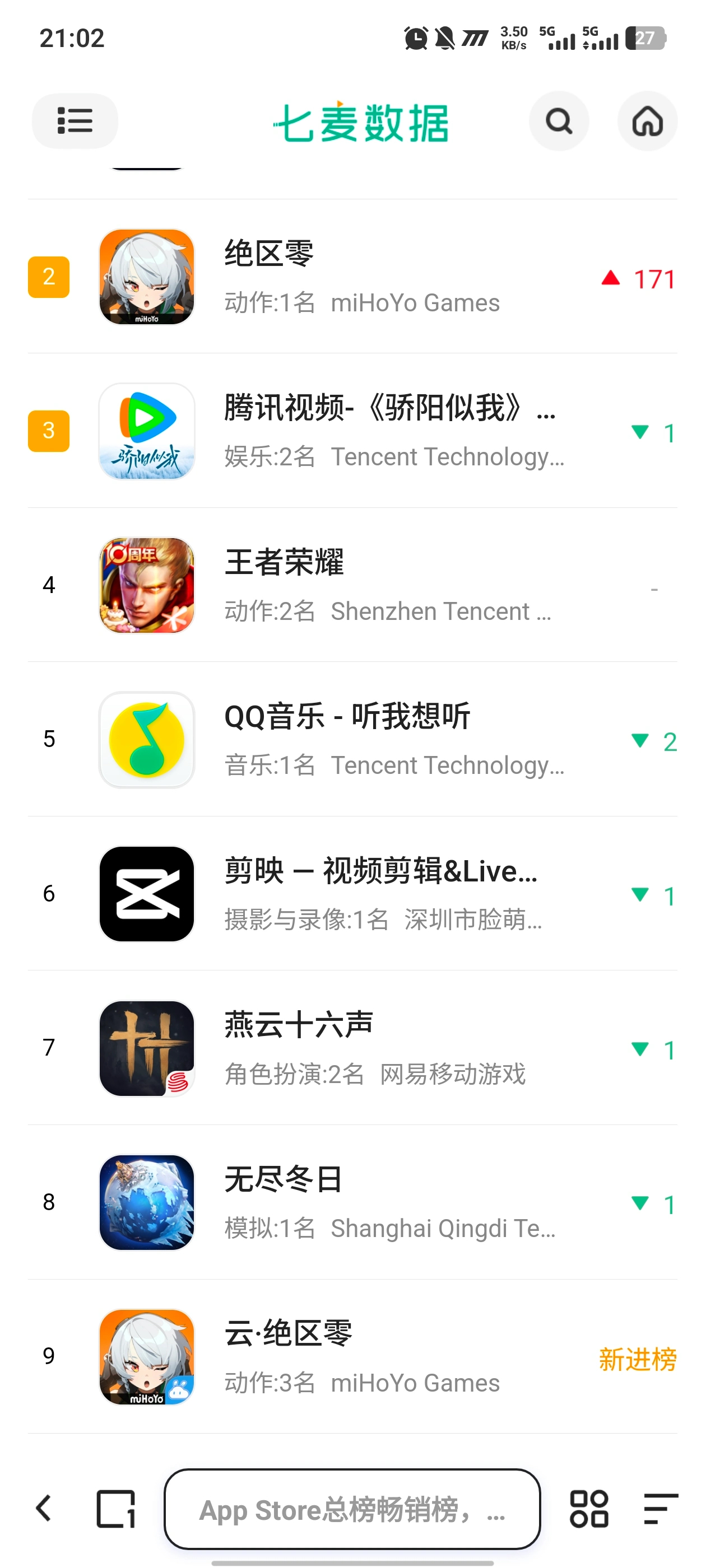
Task: Open the search magnifier icon
Action: pyautogui.click(x=558, y=121)
